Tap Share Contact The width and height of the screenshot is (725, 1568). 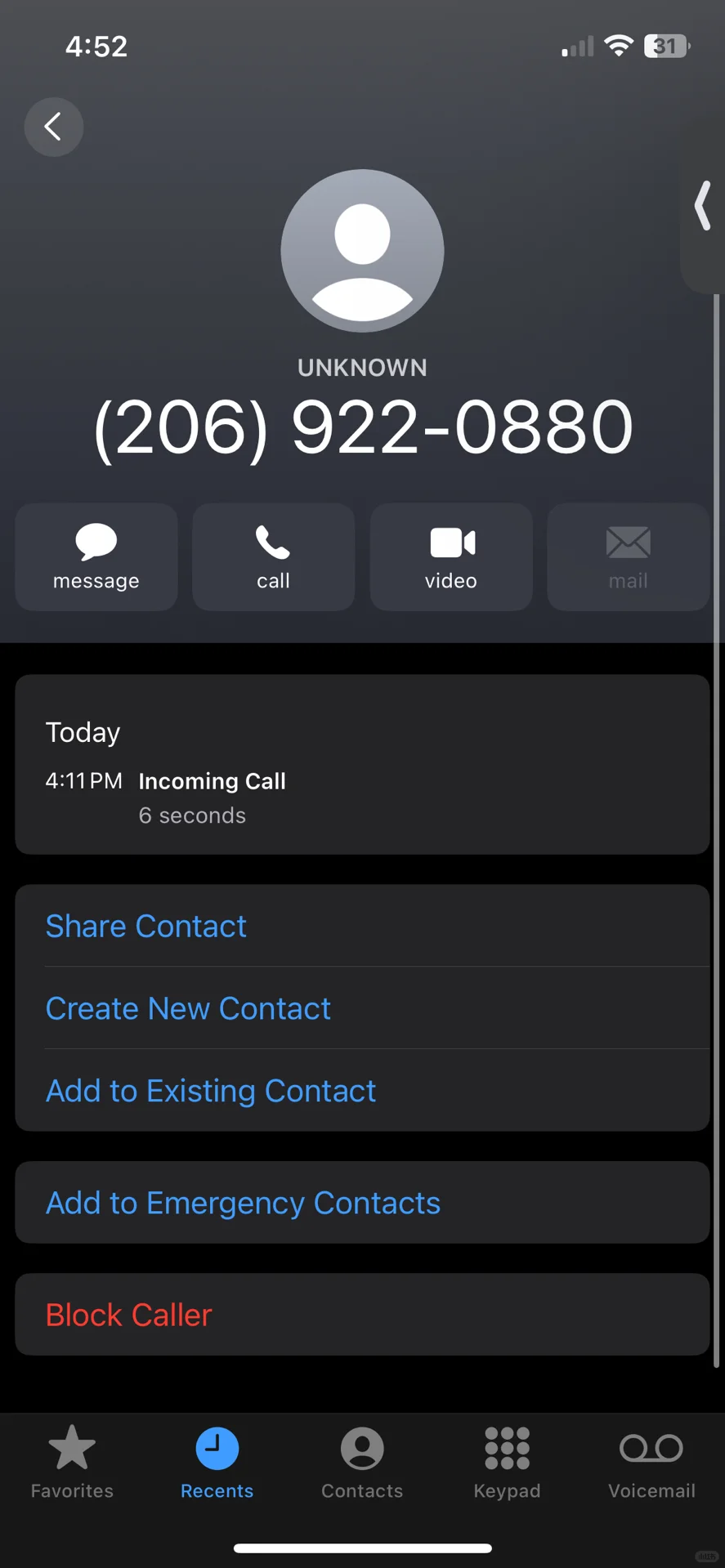146,926
